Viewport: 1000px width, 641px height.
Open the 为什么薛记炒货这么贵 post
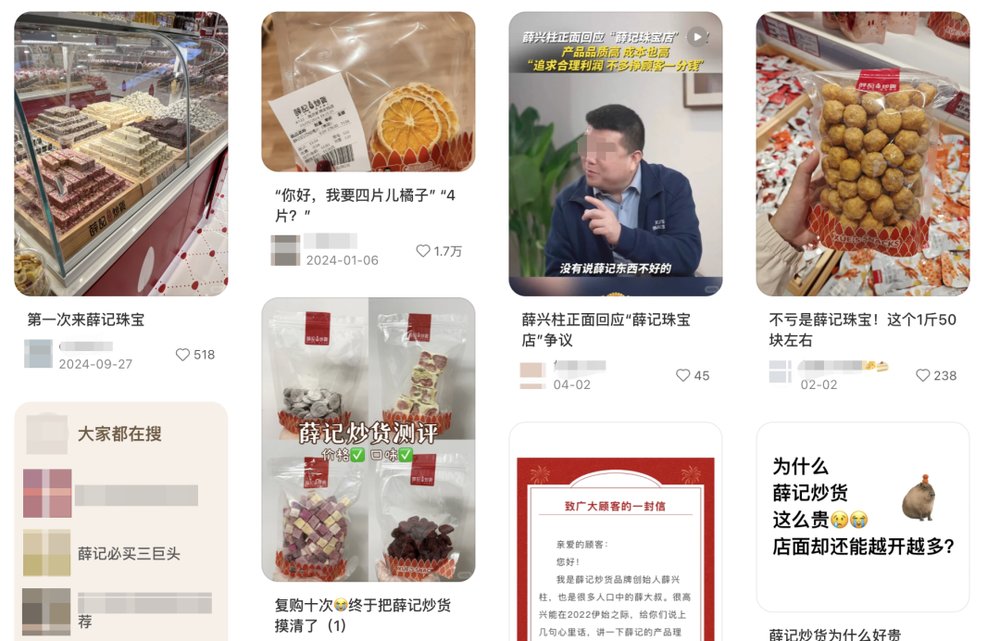point(862,517)
